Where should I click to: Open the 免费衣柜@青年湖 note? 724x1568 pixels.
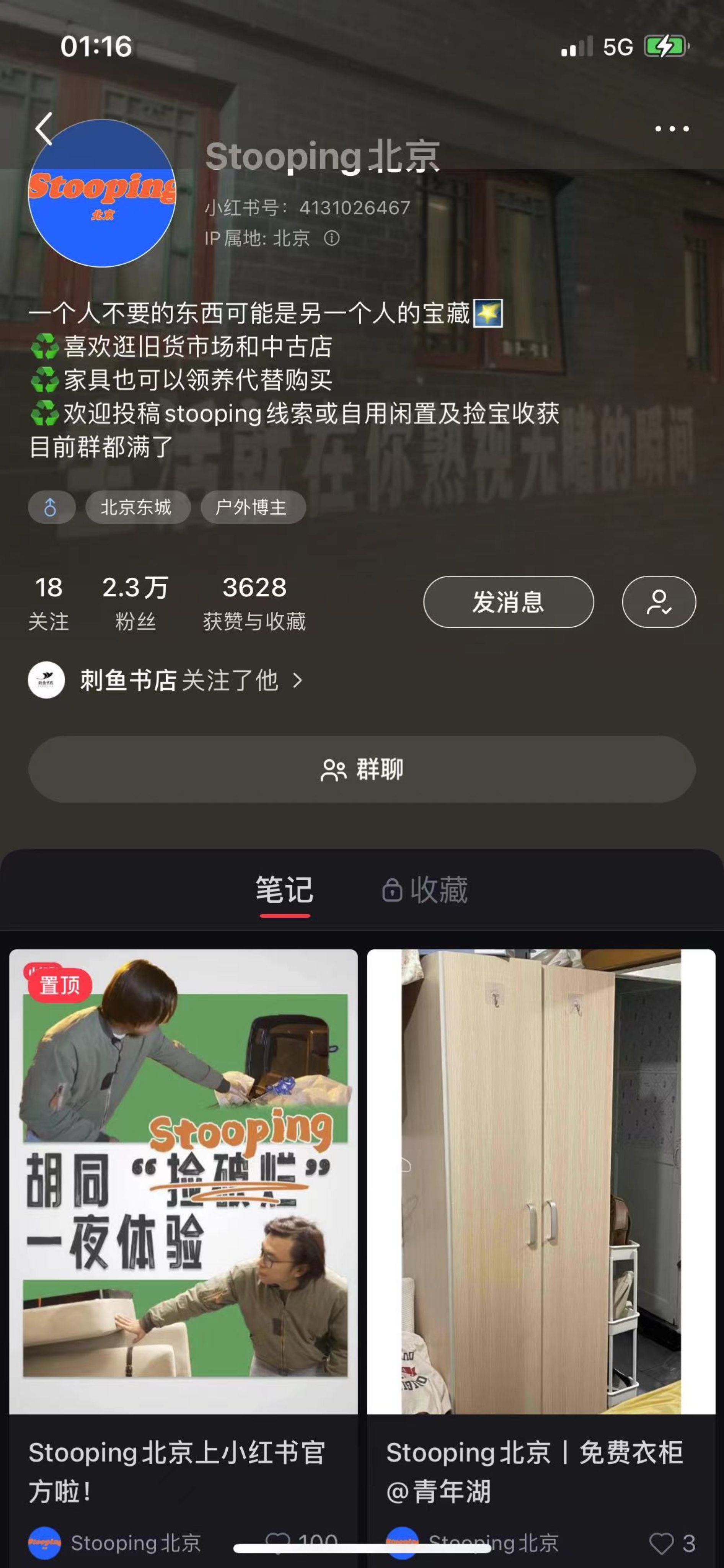541,1181
